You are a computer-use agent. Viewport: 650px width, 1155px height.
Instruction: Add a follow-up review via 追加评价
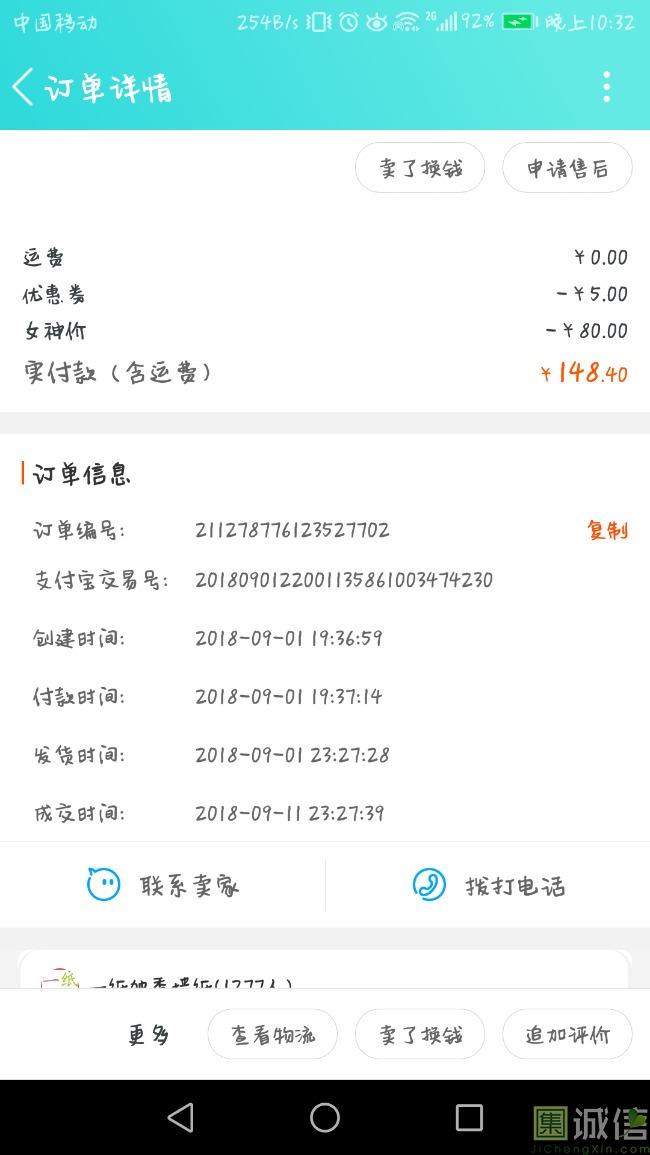point(567,1034)
